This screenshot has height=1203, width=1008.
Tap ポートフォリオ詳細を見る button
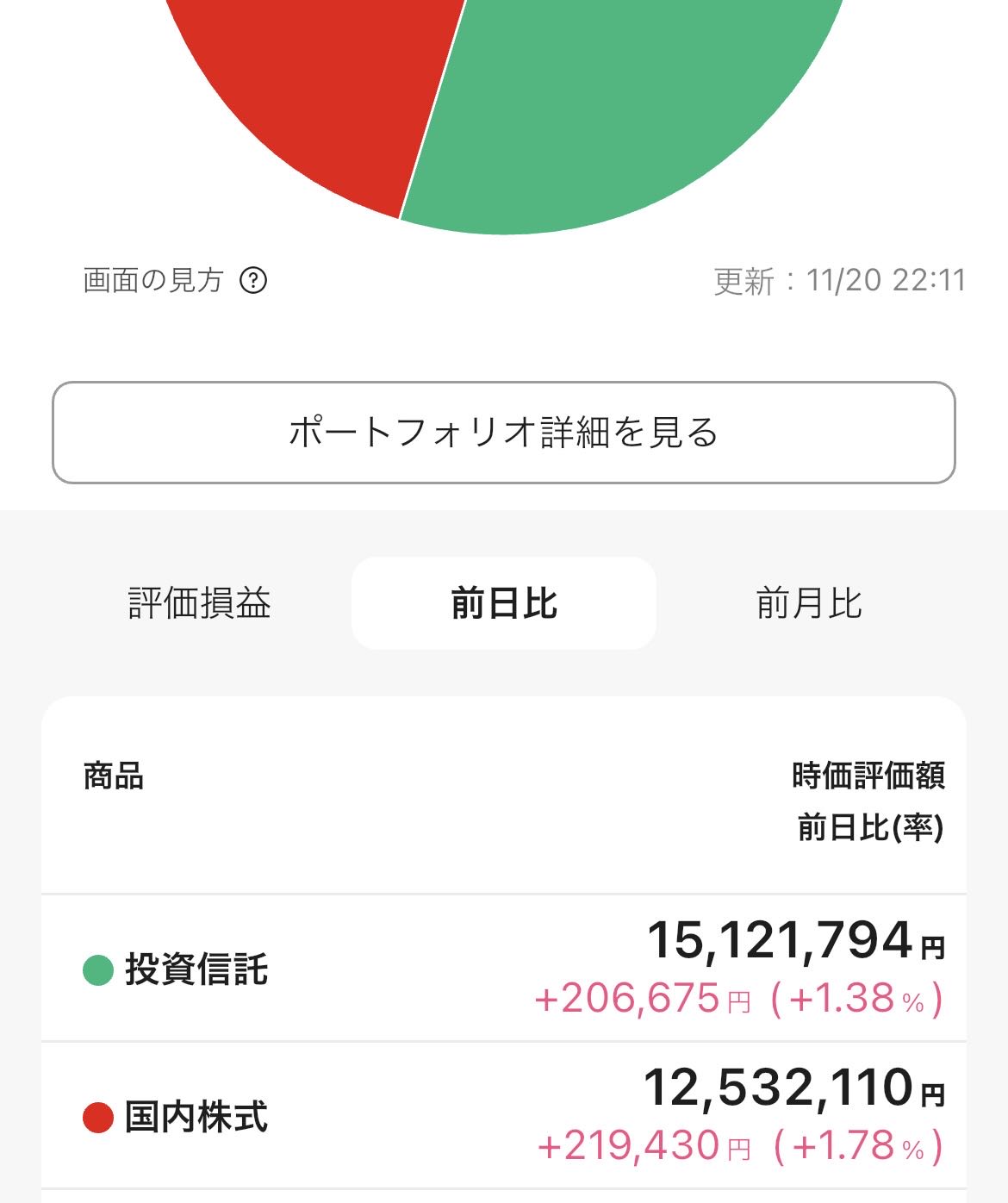pyautogui.click(x=503, y=433)
